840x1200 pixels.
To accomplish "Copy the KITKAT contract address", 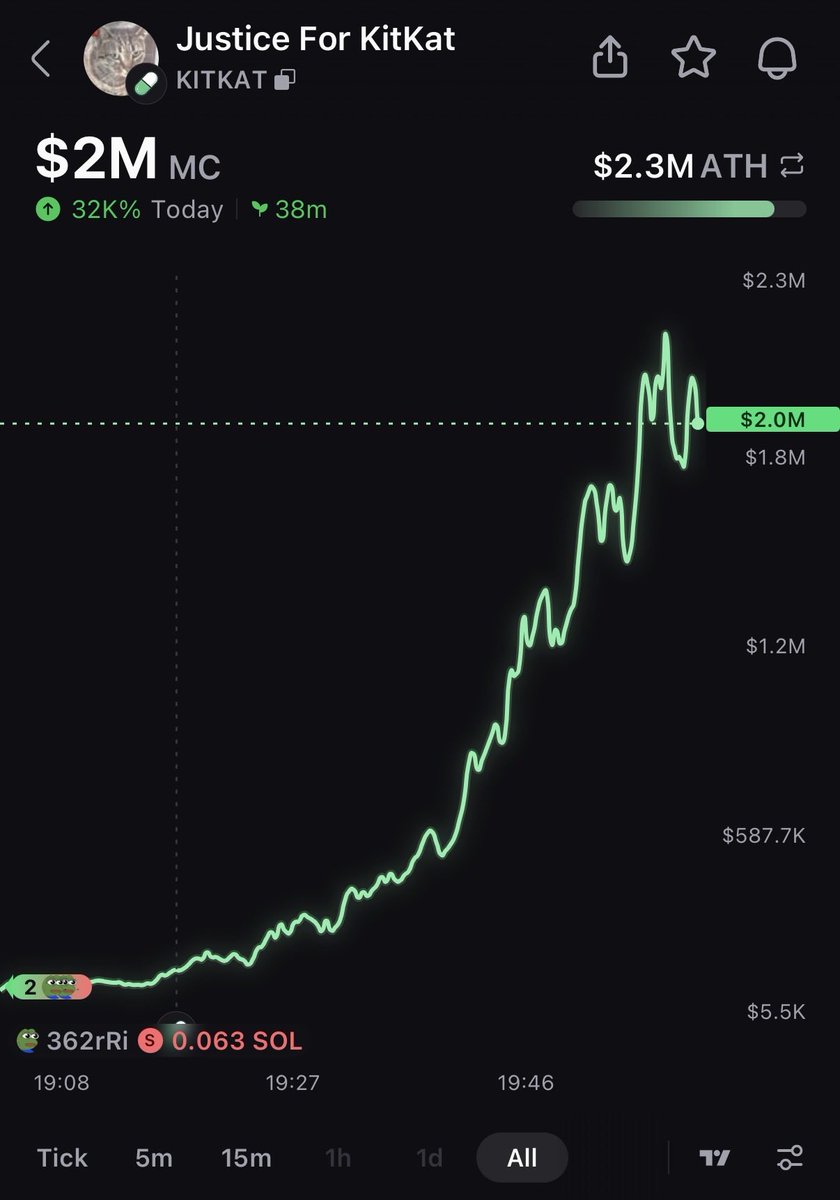I will 285,80.
